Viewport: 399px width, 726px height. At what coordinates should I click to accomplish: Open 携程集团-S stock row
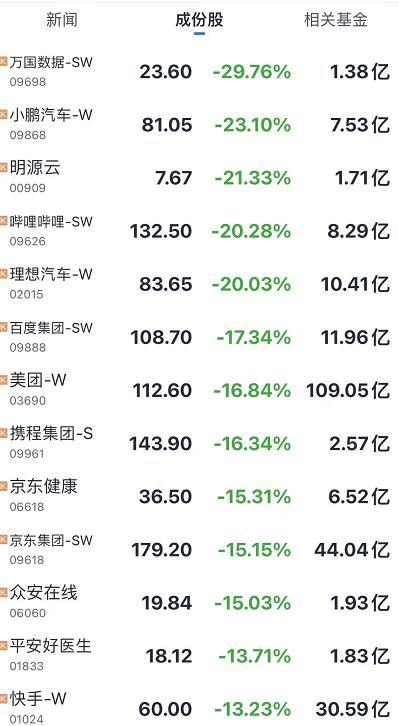coord(200,443)
